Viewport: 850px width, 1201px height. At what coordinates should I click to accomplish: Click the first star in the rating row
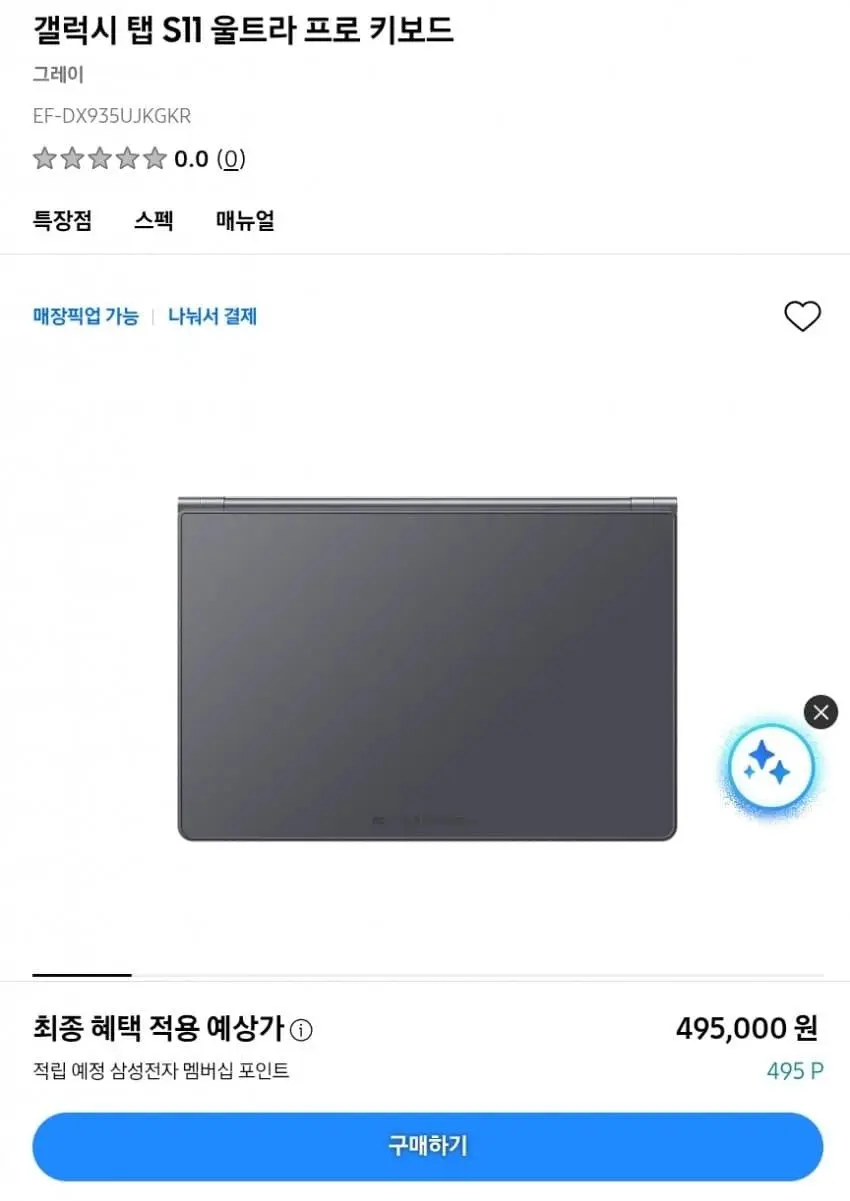[x=44, y=158]
